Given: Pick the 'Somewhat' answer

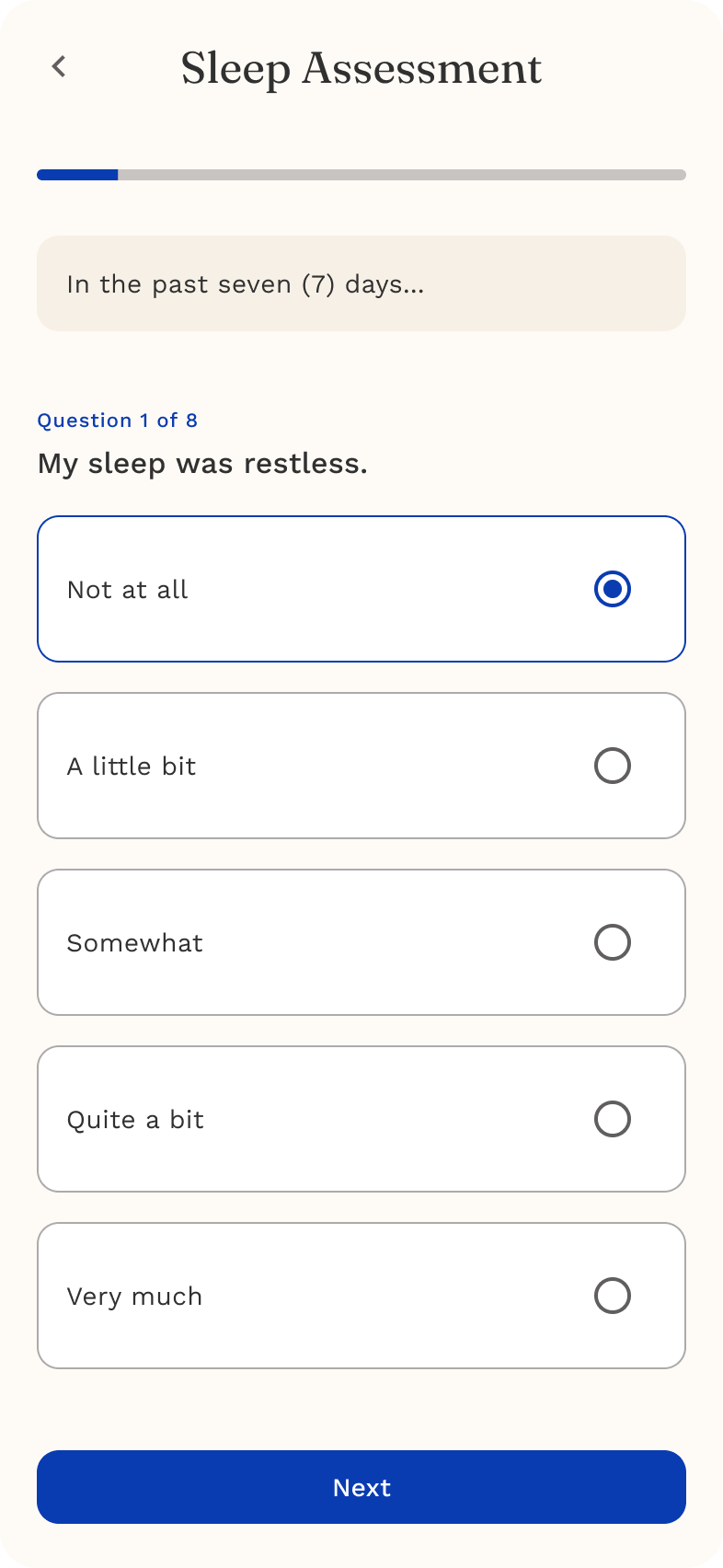Looking at the screenshot, I should (x=361, y=942).
